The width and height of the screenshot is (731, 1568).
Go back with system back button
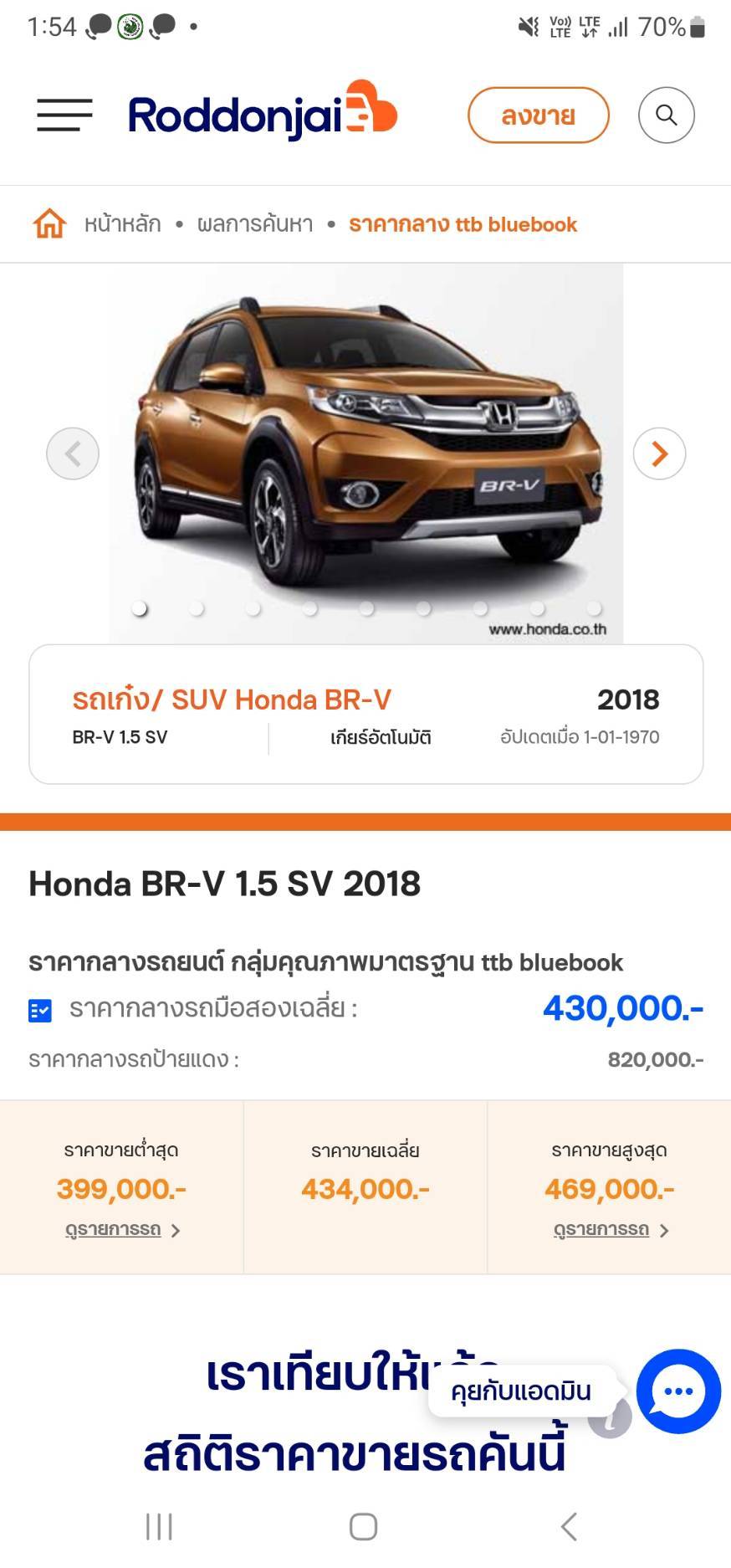(x=570, y=1526)
